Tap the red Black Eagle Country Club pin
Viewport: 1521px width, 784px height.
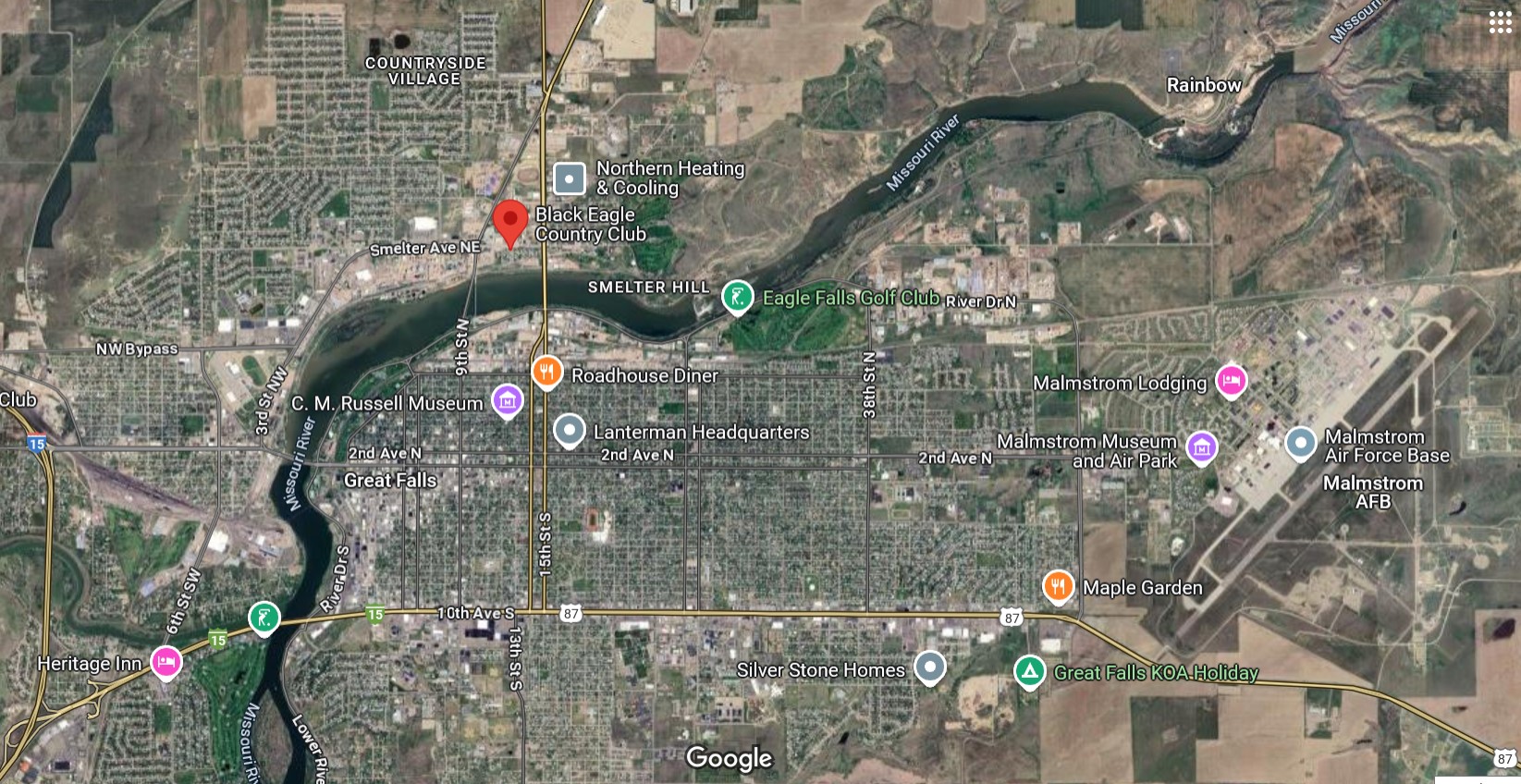[509, 222]
